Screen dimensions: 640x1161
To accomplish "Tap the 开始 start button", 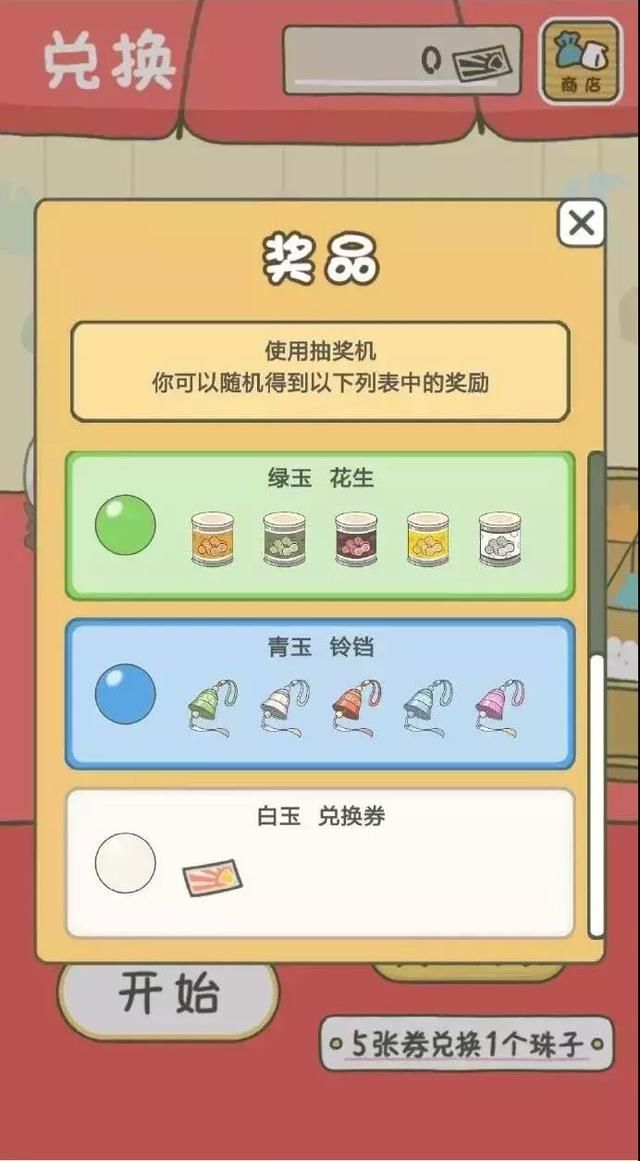I will point(168,993).
